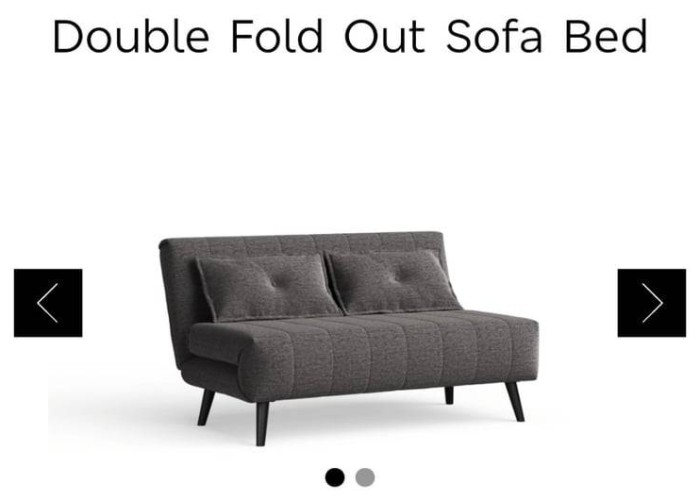The image size is (700, 500).
Task: Advance to the next sofa image
Action: (x=651, y=303)
